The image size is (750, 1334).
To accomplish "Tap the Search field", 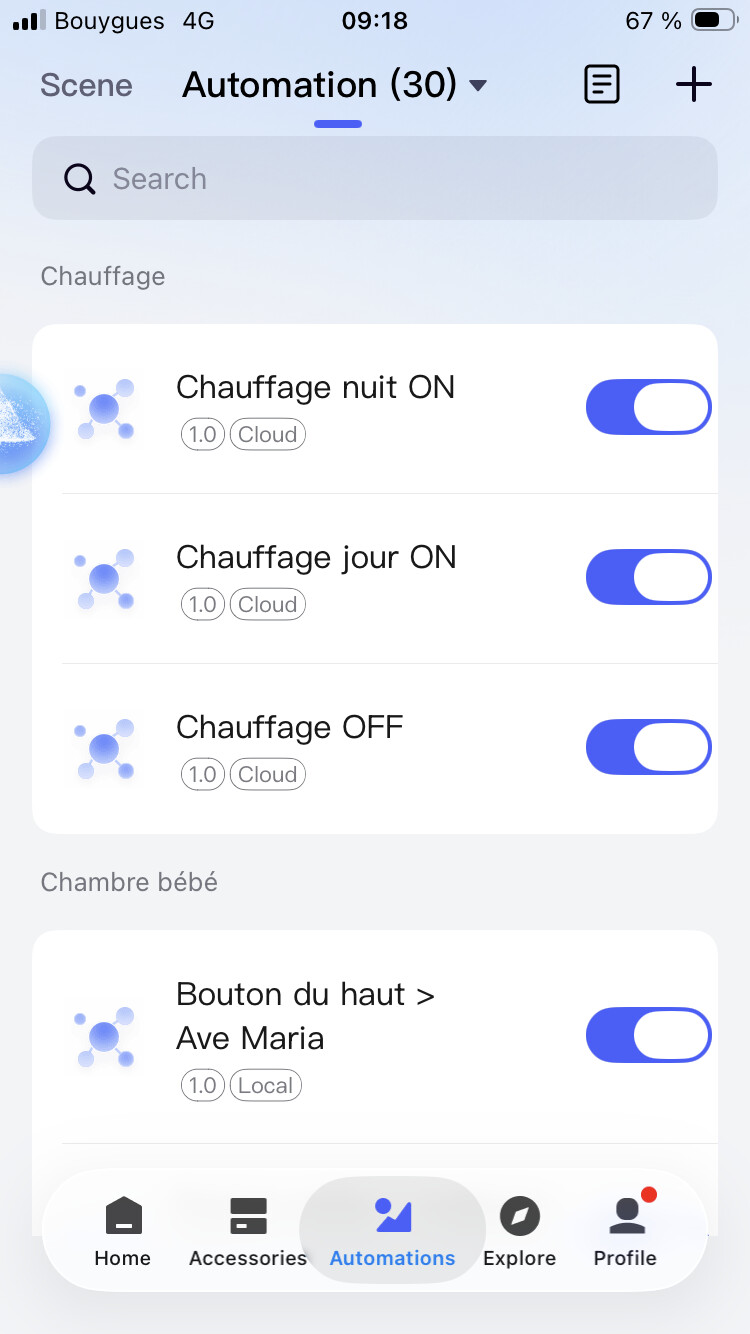I will [x=375, y=179].
